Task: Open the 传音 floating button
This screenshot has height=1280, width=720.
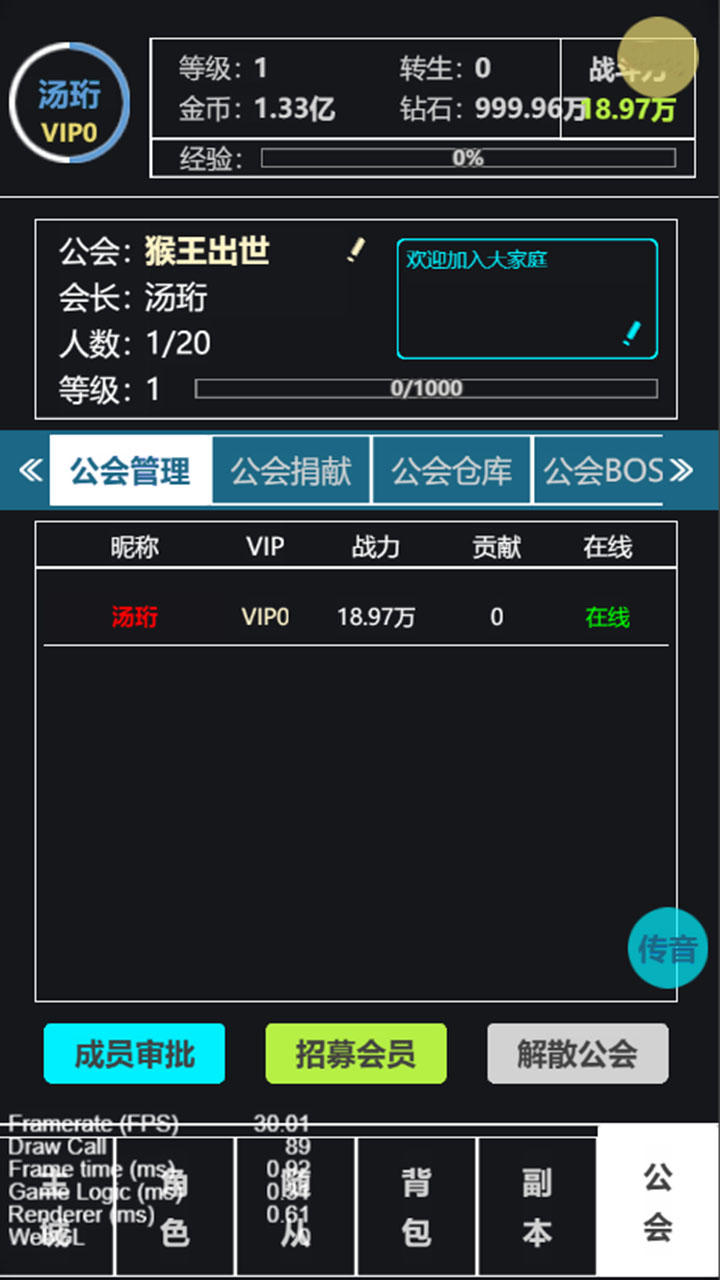Action: coord(667,948)
